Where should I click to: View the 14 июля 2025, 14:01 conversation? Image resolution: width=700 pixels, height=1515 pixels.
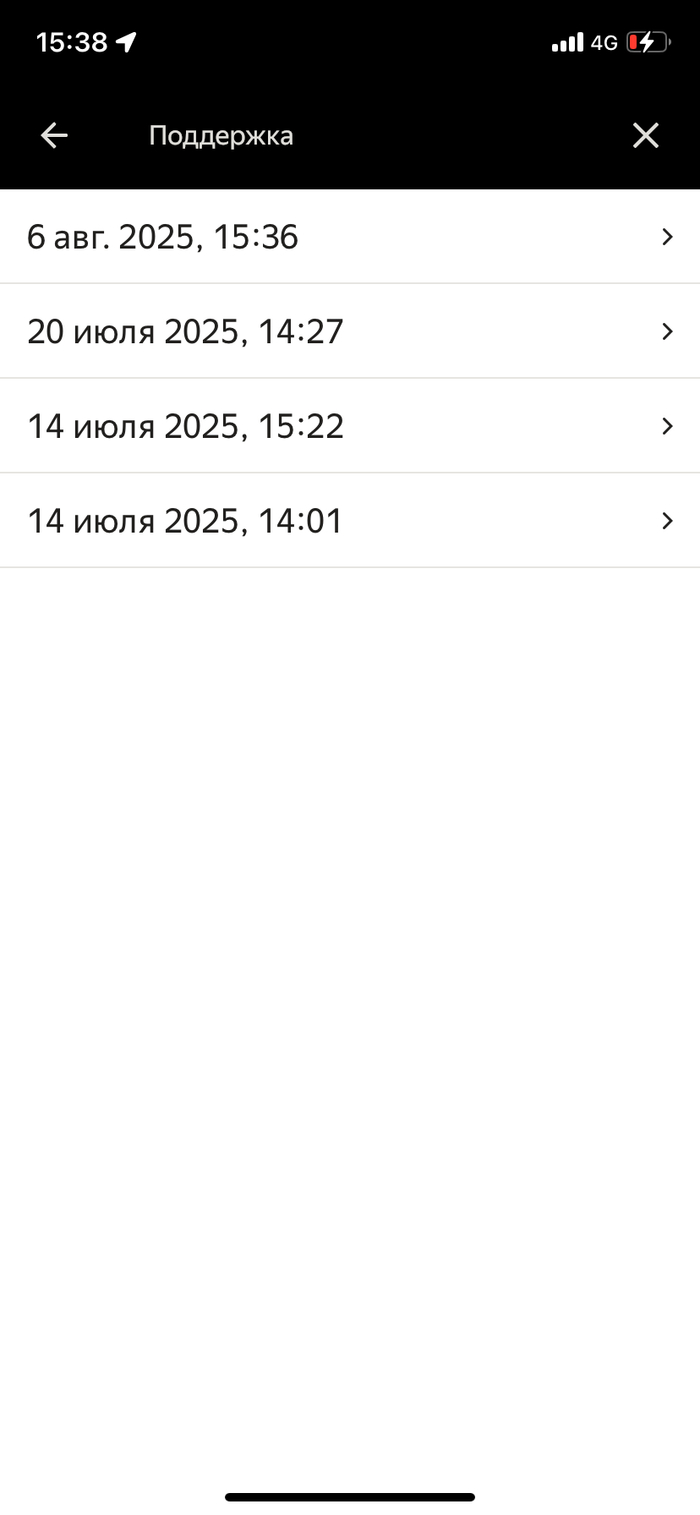pyautogui.click(x=350, y=521)
